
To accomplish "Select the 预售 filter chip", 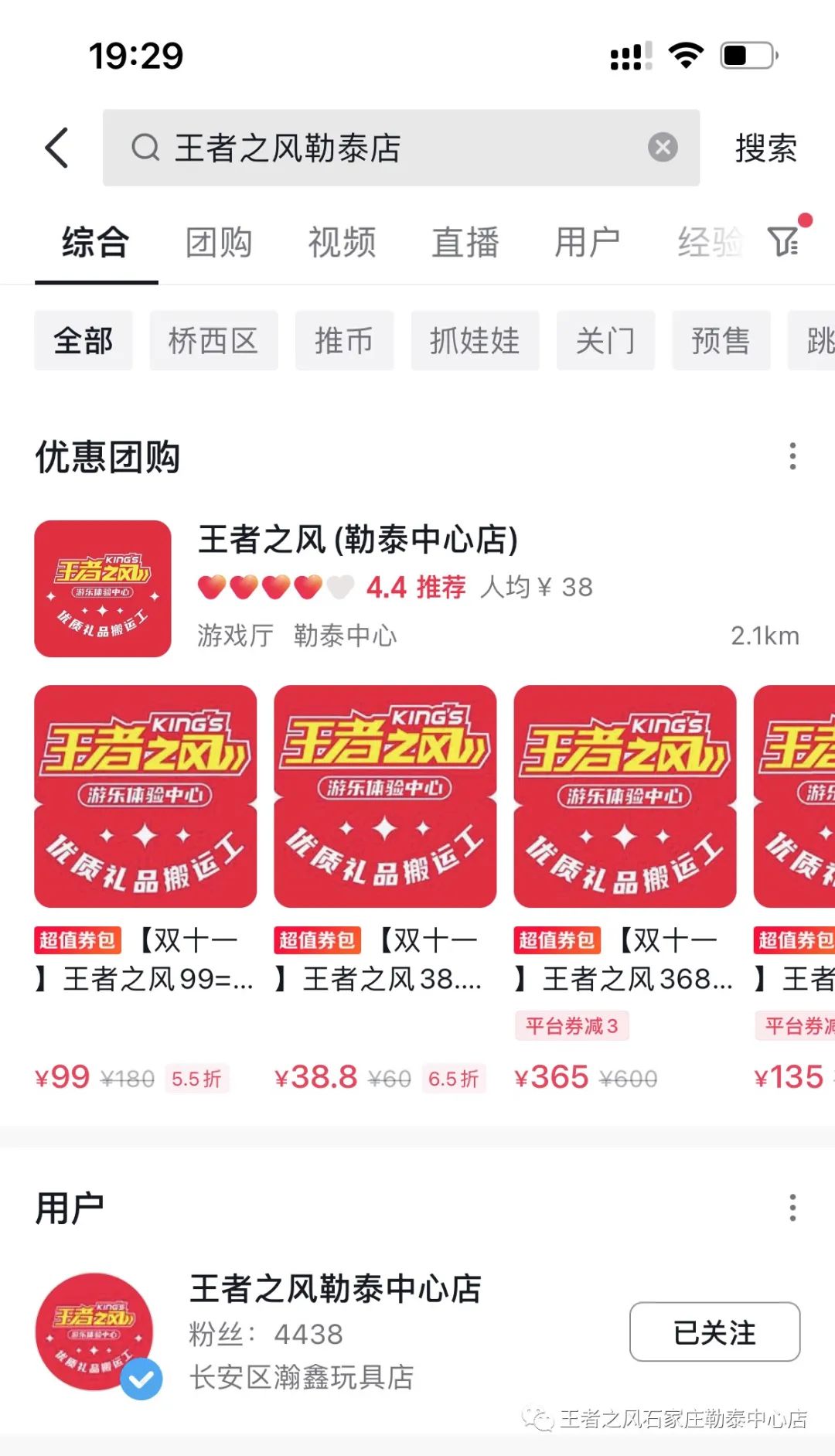I will pos(721,340).
